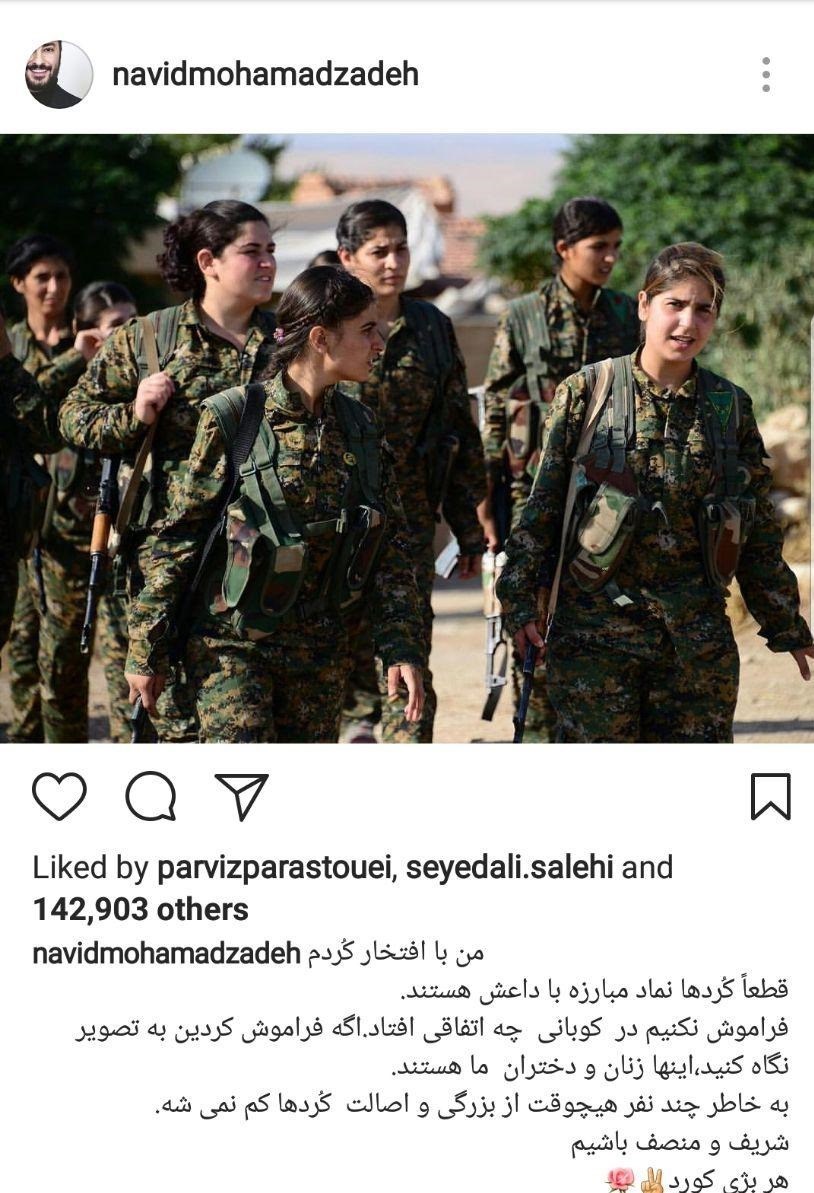Viewport: 814px width, 1193px height.
Task: View the list of 142,903 others who liked
Action: [140, 910]
